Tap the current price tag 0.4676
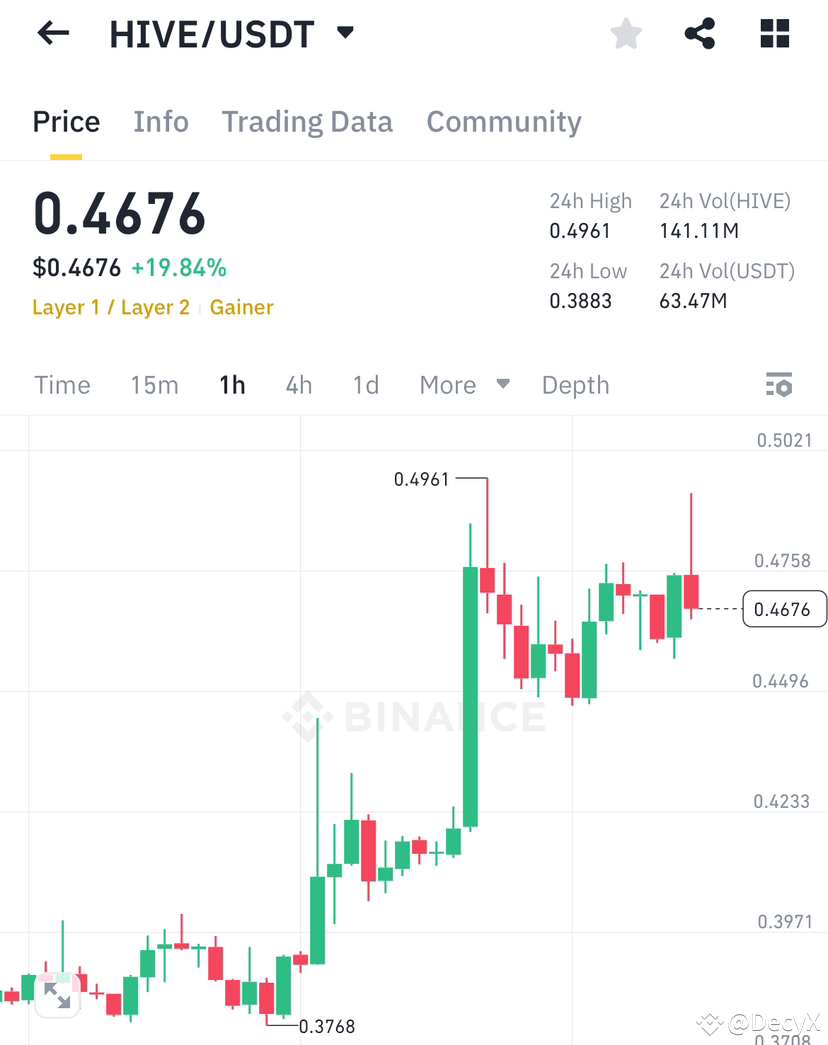The height and width of the screenshot is (1045, 828). (784, 608)
